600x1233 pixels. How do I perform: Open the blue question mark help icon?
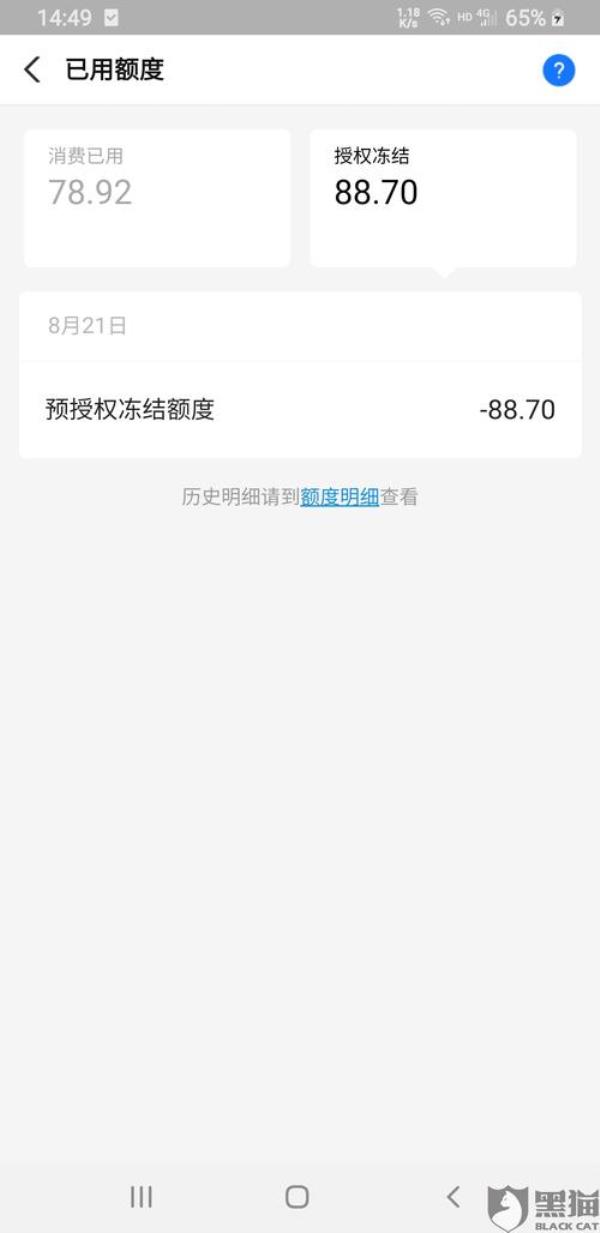pyautogui.click(x=558, y=70)
